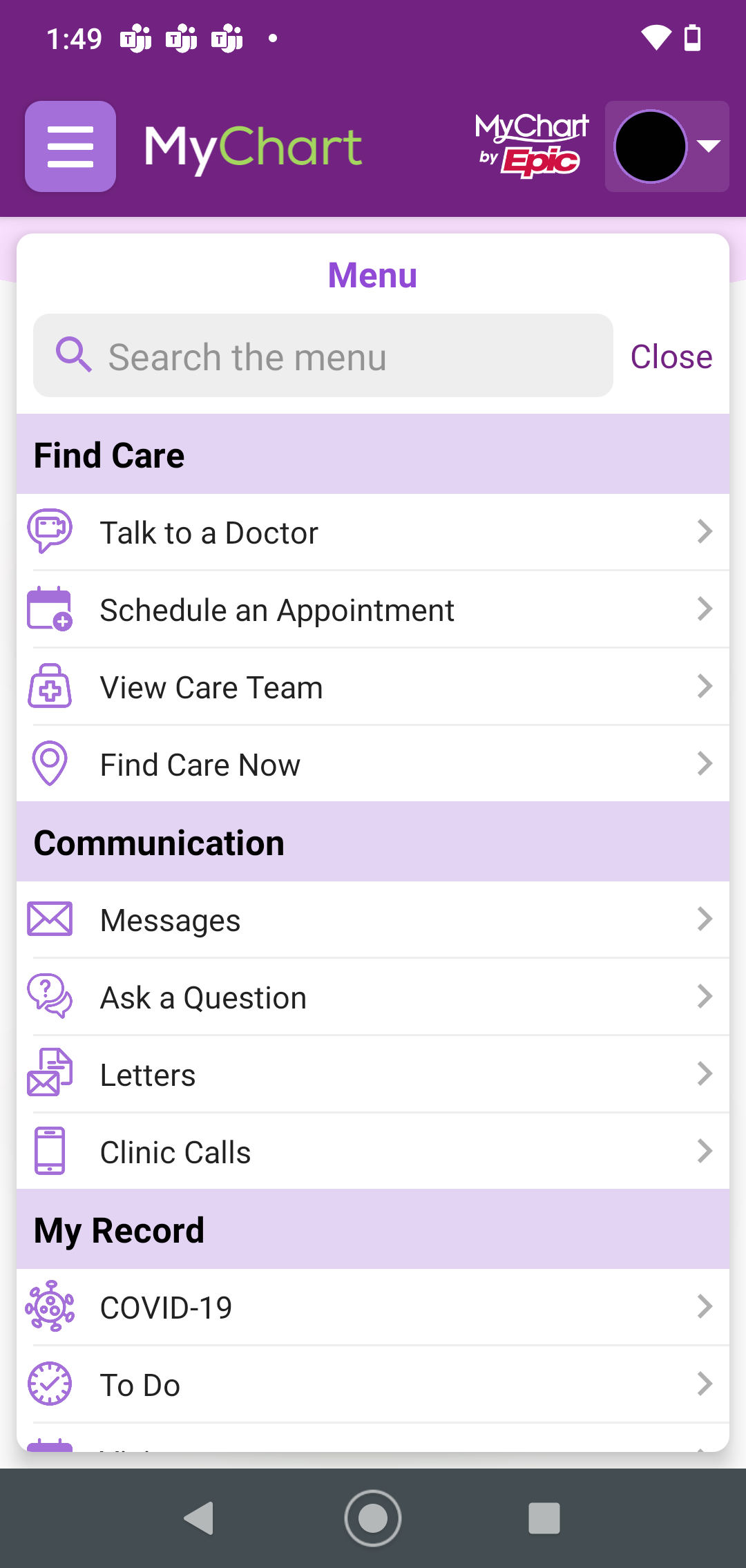Image resolution: width=746 pixels, height=1568 pixels.
Task: Click the Schedule an Appointment calendar icon
Action: tap(50, 609)
